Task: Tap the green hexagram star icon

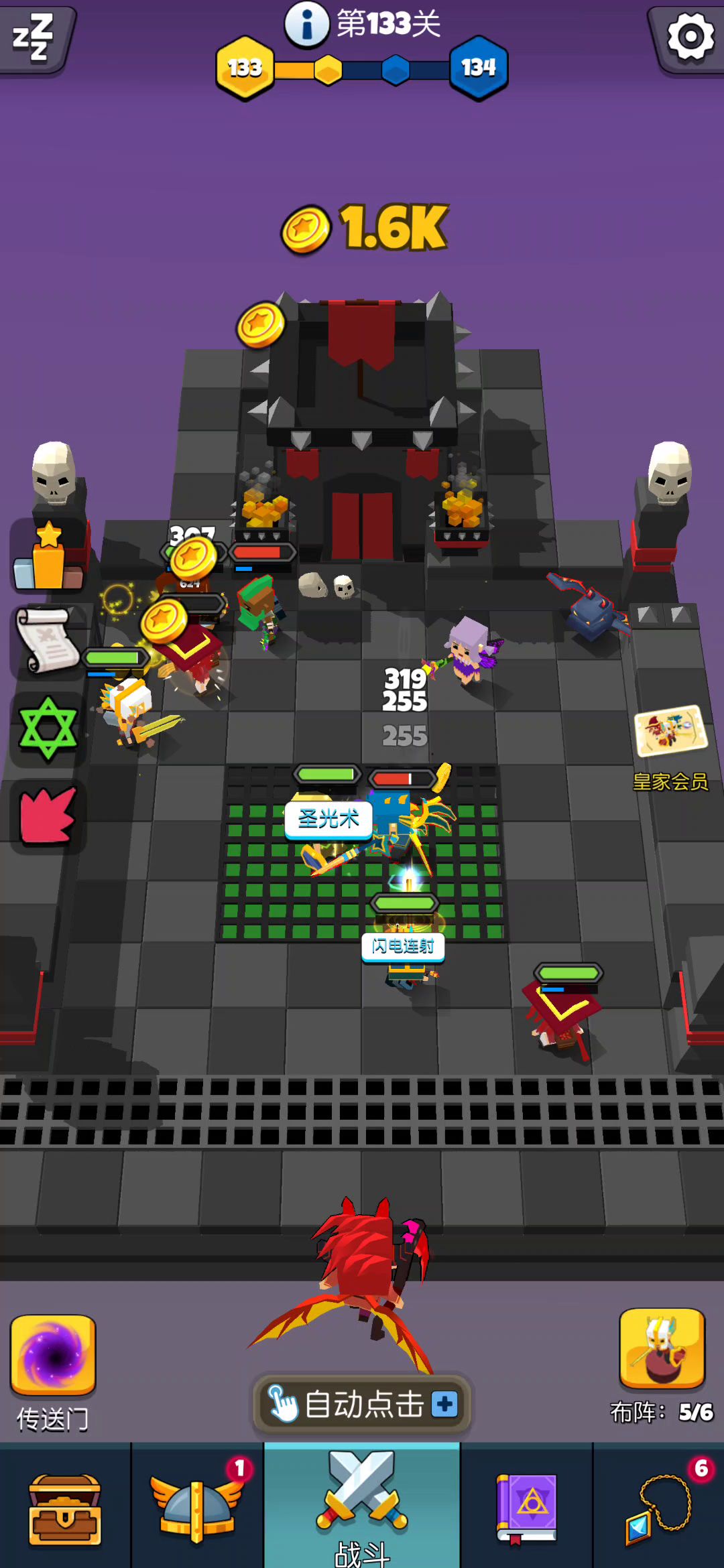Action: [48, 728]
